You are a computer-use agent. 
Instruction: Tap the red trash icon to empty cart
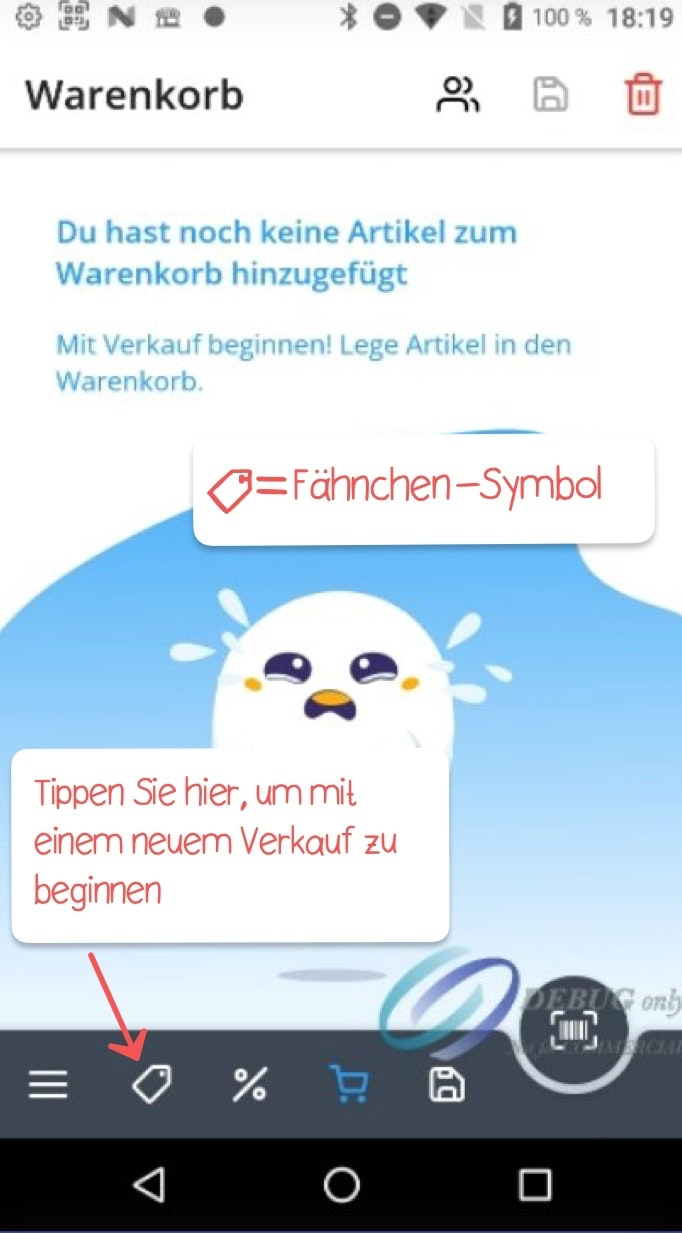[641, 96]
